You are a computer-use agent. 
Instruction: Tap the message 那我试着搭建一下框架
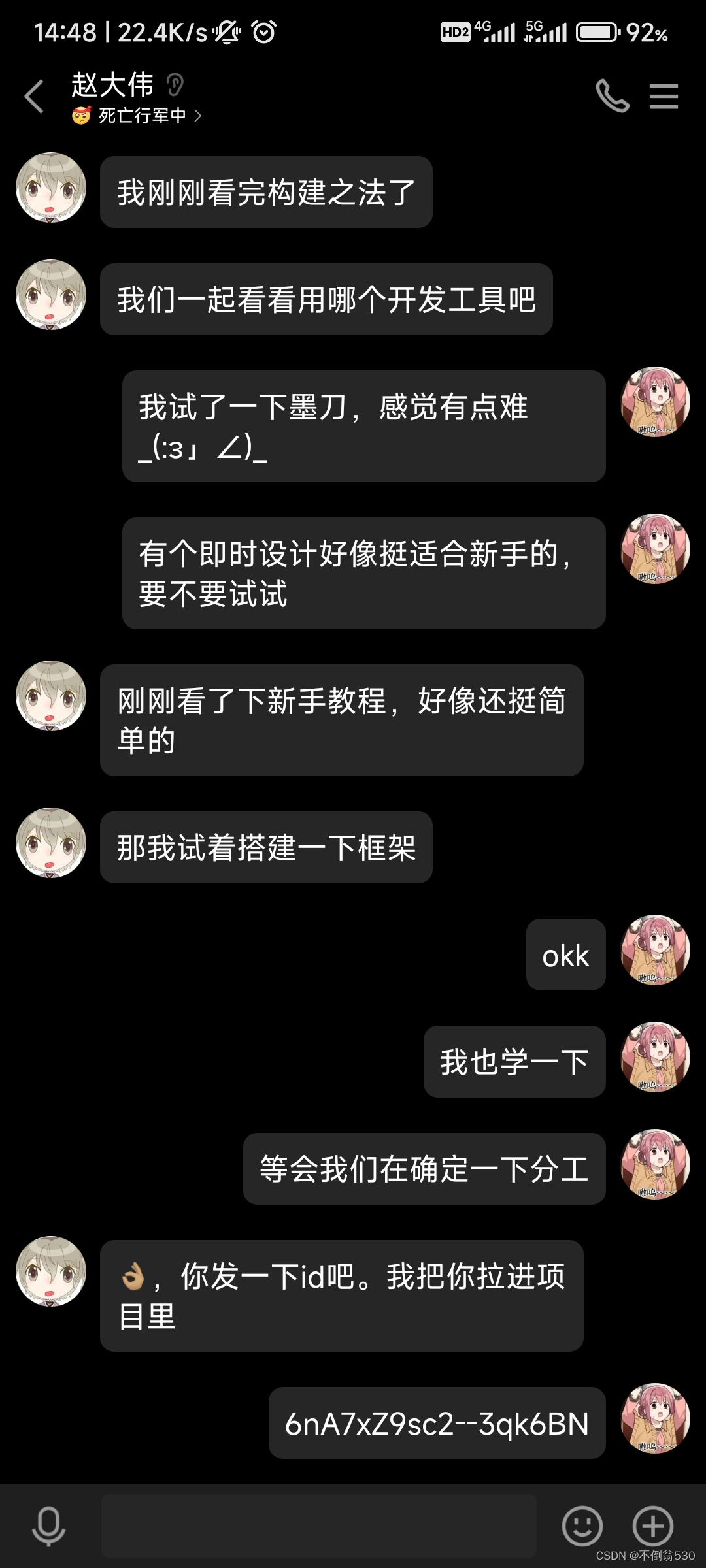pos(265,847)
